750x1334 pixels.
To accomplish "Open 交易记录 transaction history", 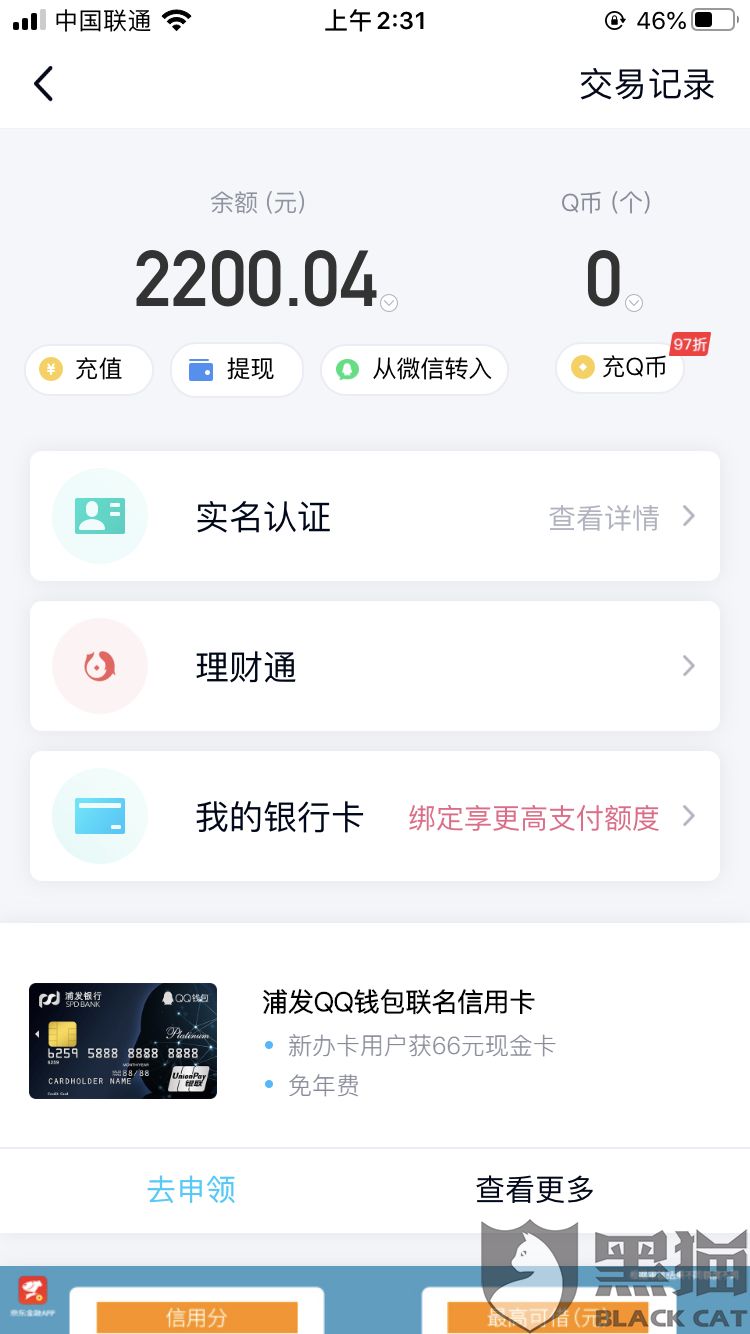I will [647, 84].
